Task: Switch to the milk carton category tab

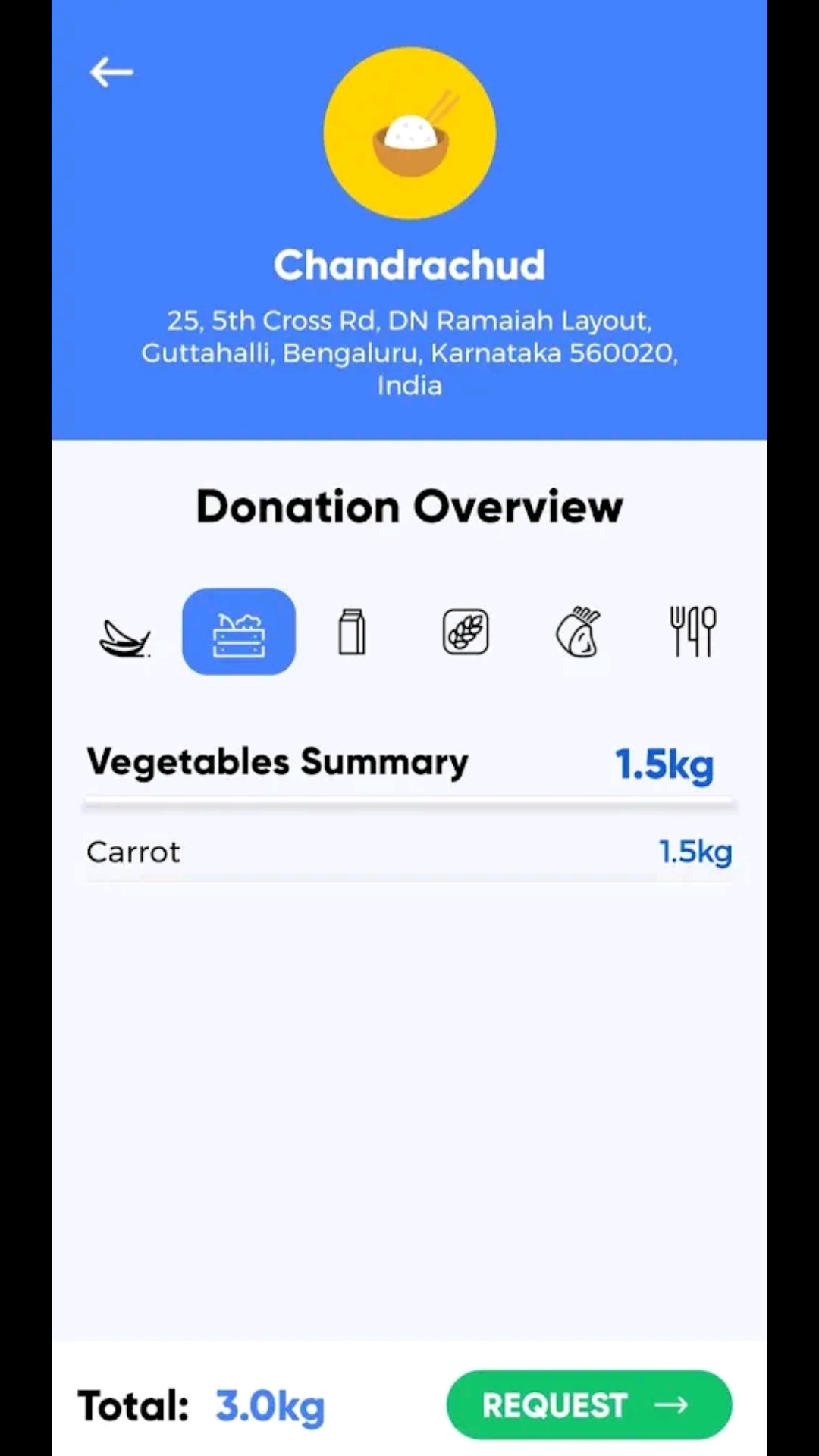Action: click(x=352, y=632)
